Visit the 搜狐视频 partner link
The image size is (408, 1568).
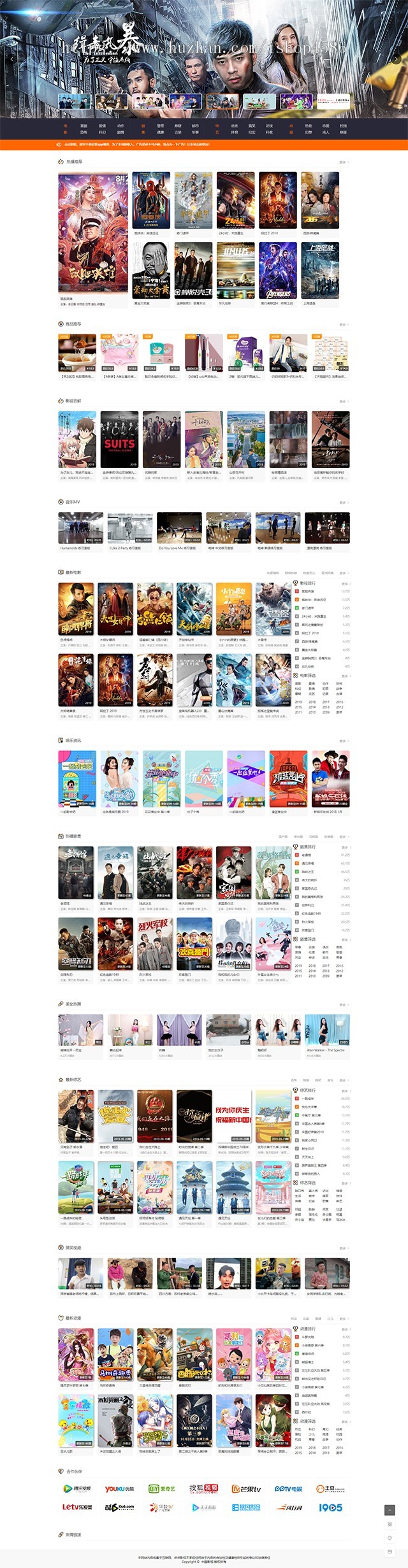pos(204,1488)
